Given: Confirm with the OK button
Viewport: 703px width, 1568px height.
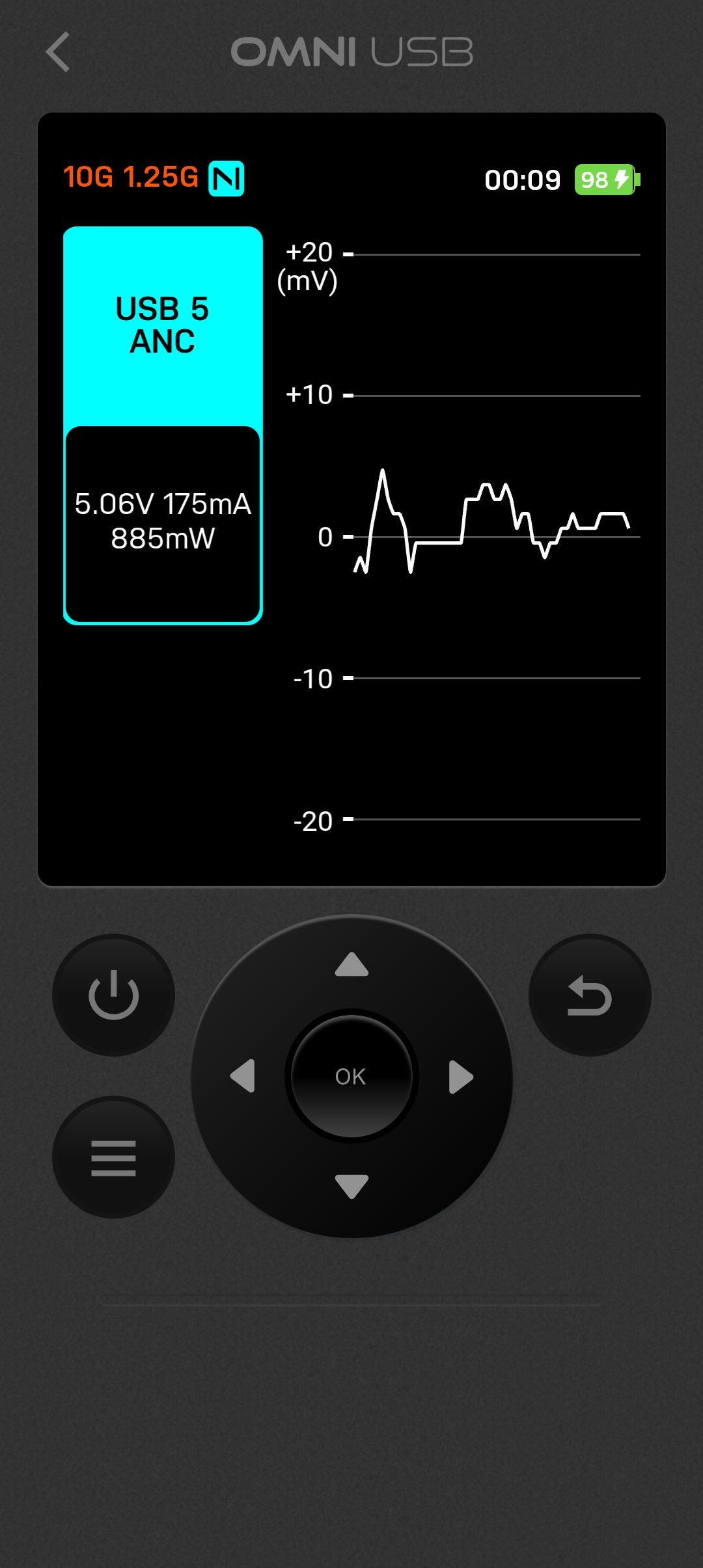Looking at the screenshot, I should click(x=351, y=1076).
